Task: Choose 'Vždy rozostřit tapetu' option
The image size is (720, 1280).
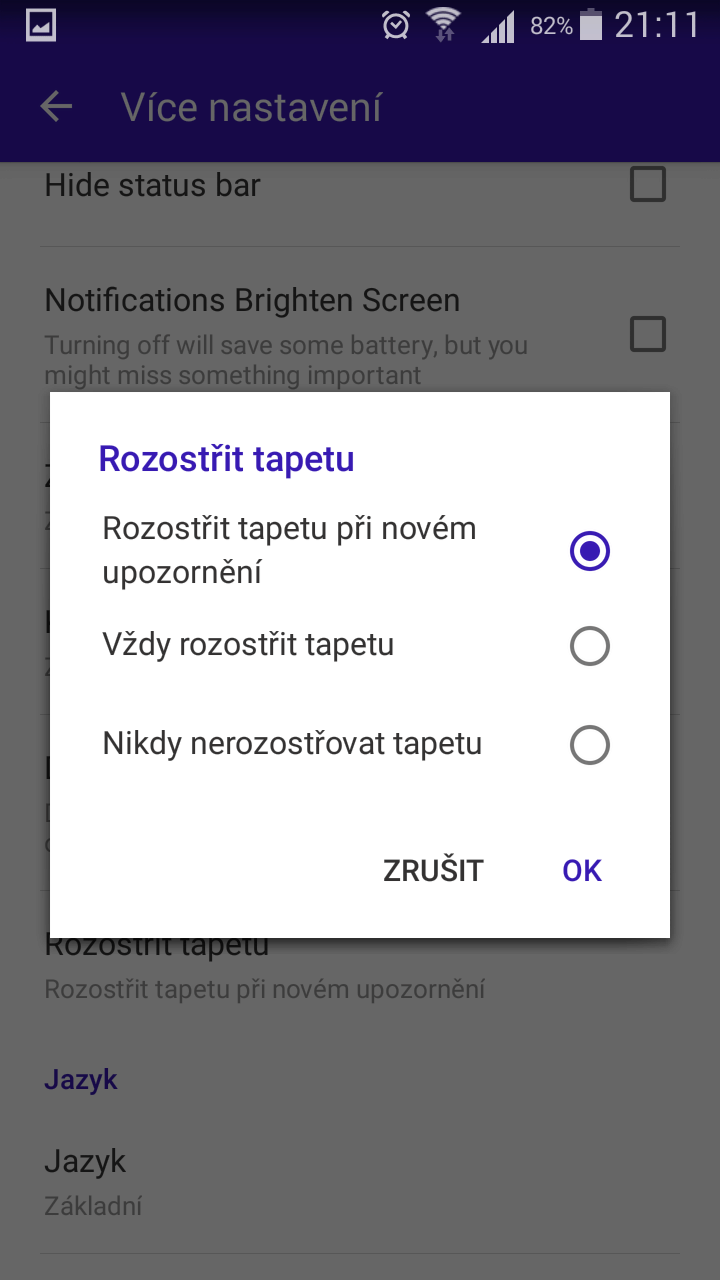Action: point(359,646)
